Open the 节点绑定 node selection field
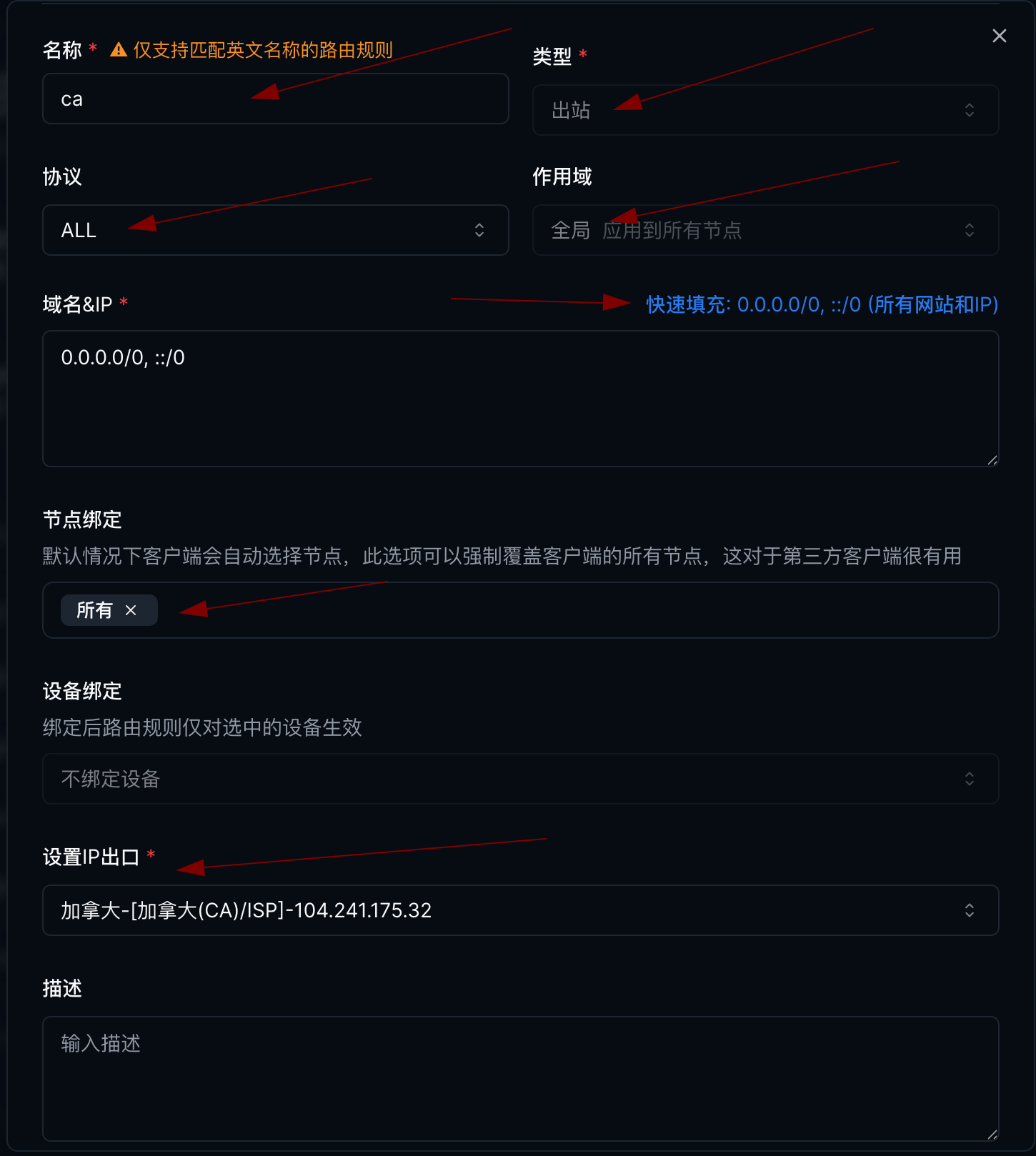The height and width of the screenshot is (1156, 1036). click(572, 610)
